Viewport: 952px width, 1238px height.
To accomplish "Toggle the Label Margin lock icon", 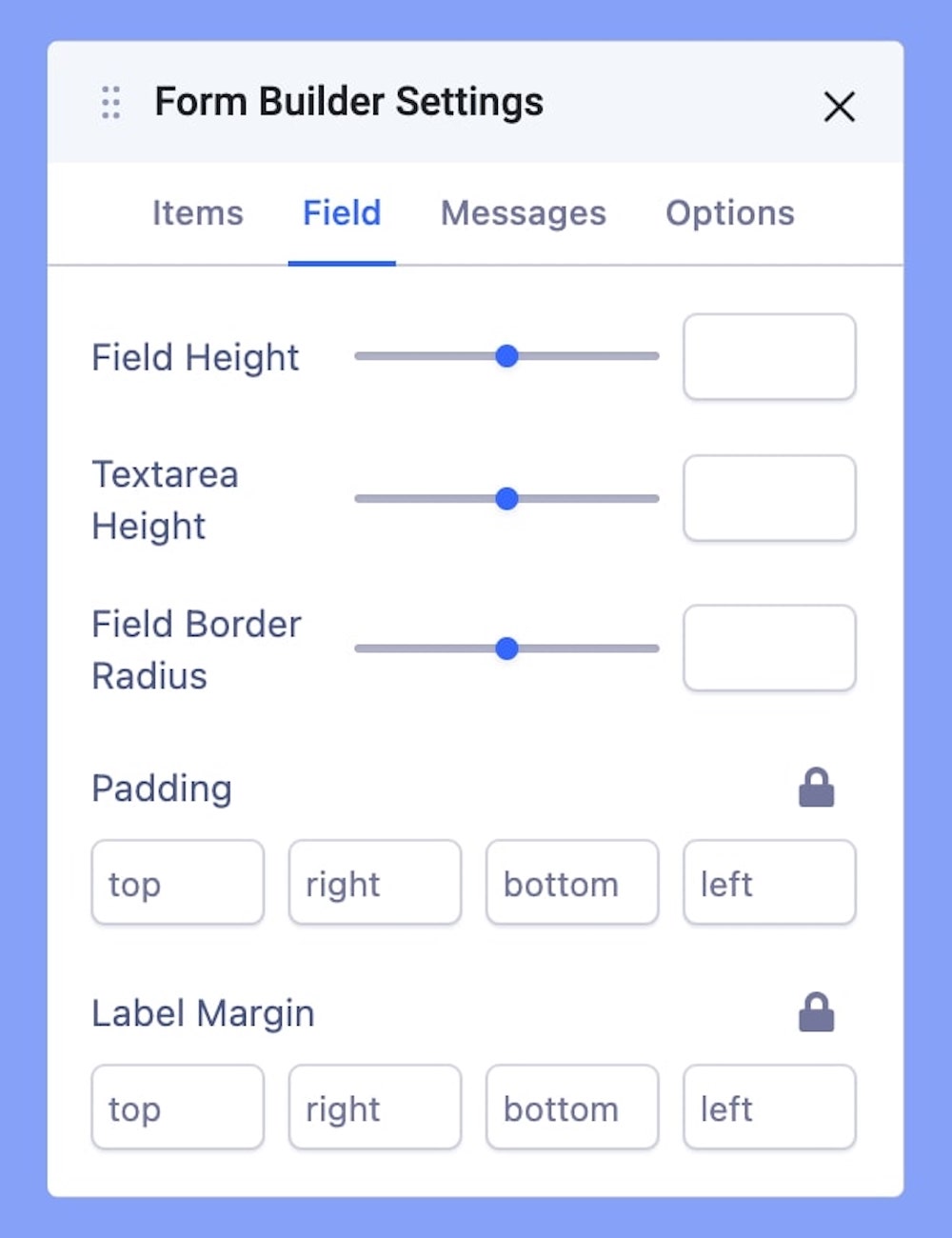I will 816,1013.
